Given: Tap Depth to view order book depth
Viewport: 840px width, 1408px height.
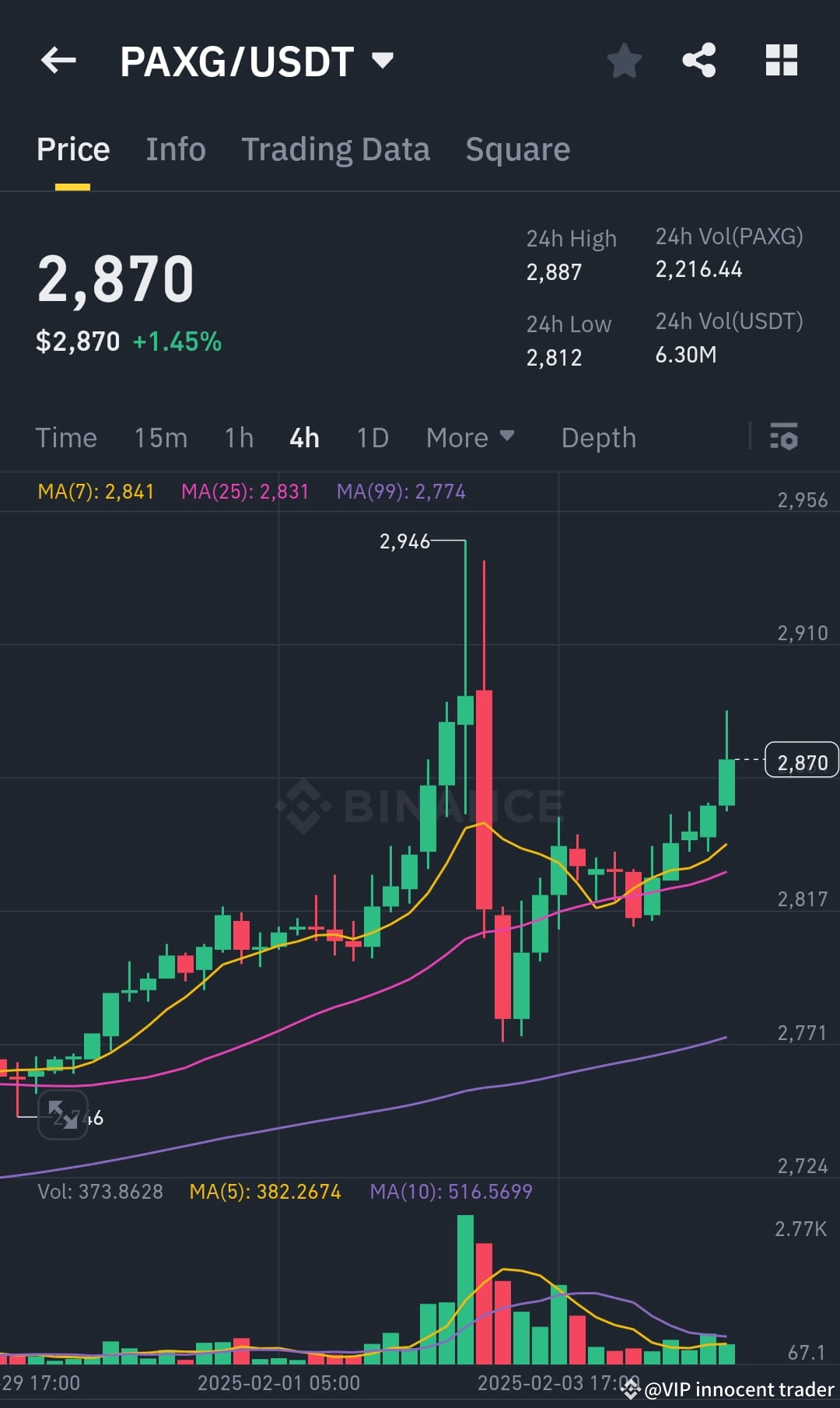Looking at the screenshot, I should click(599, 437).
